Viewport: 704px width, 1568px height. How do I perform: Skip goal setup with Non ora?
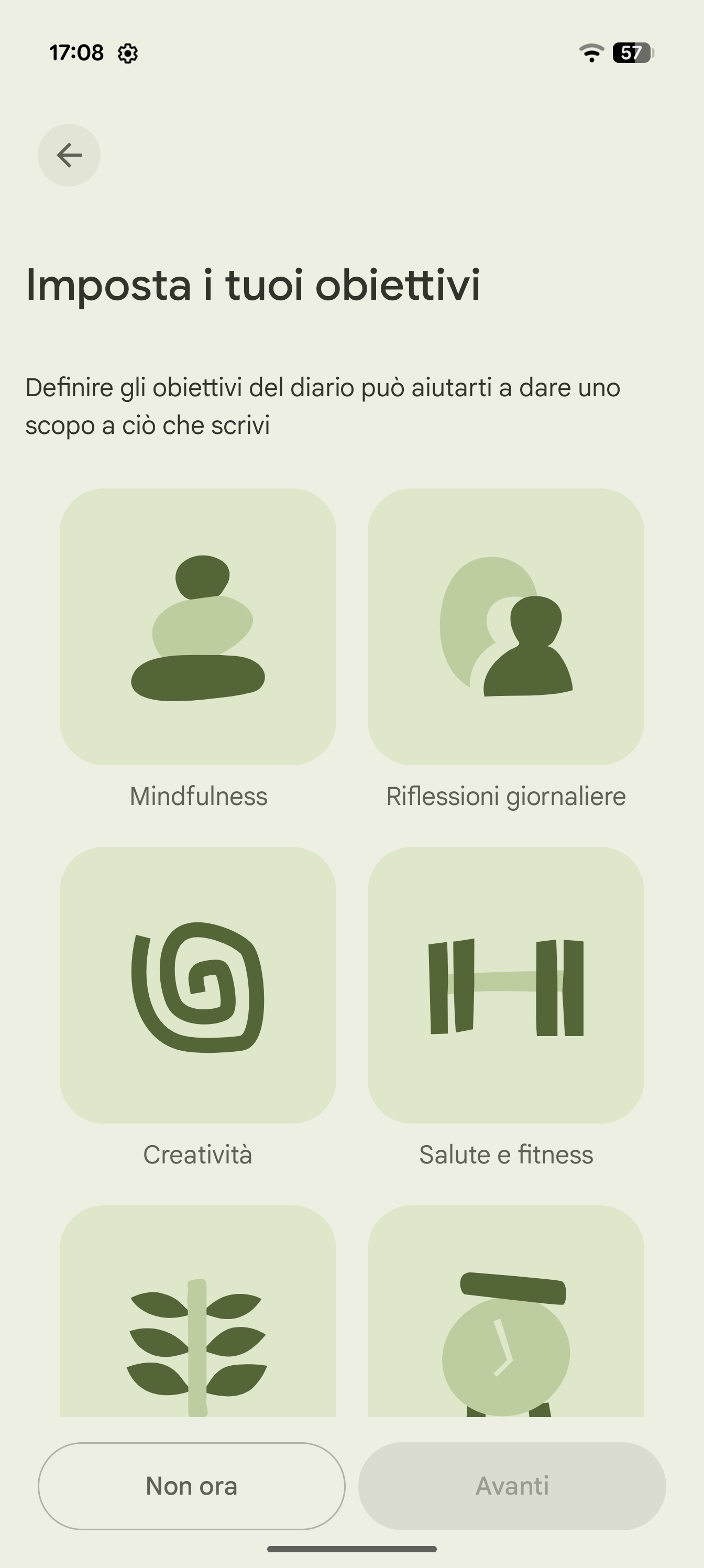tap(192, 1485)
